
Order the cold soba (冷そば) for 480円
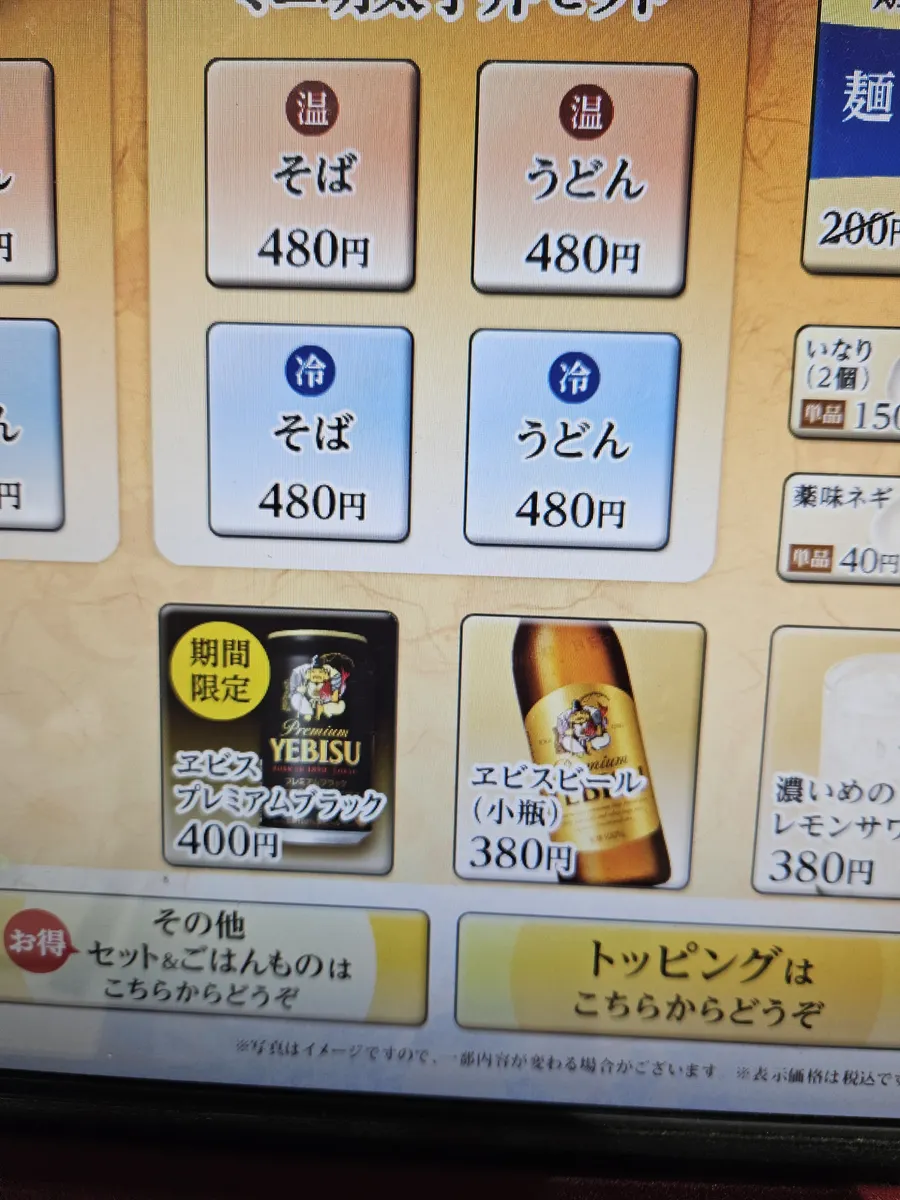310,432
